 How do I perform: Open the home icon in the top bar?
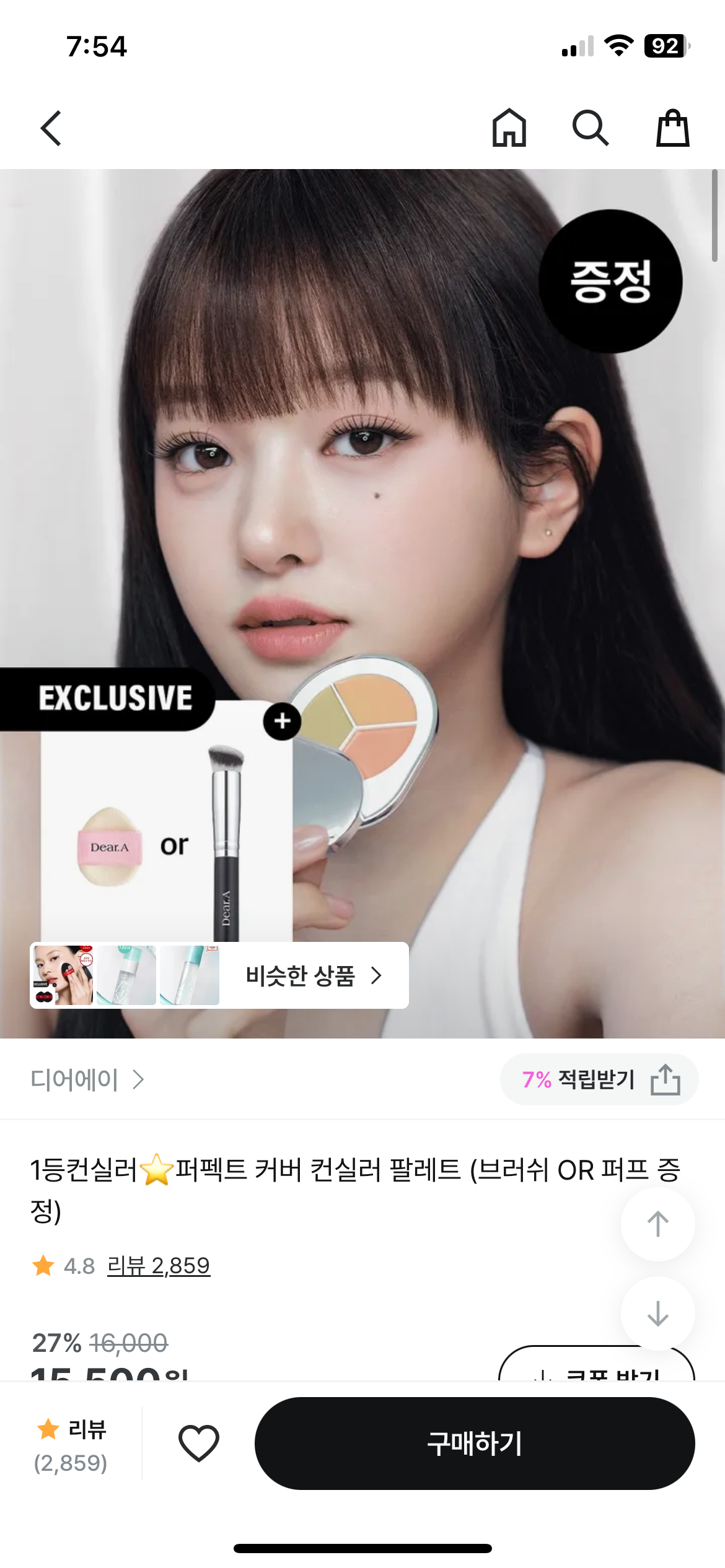click(509, 128)
